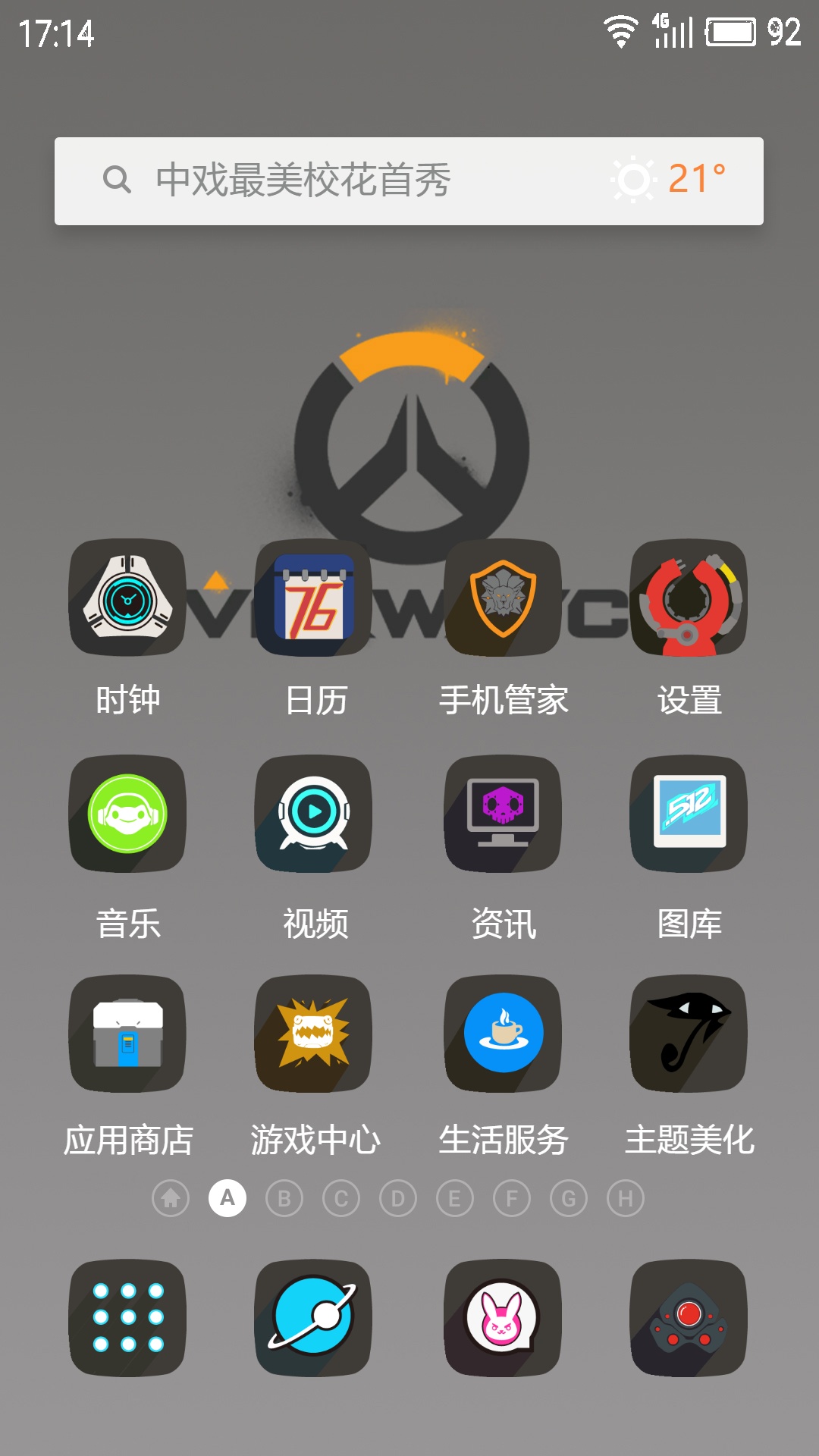Open the 图库 gallery
The image size is (819, 1456).
[689, 814]
